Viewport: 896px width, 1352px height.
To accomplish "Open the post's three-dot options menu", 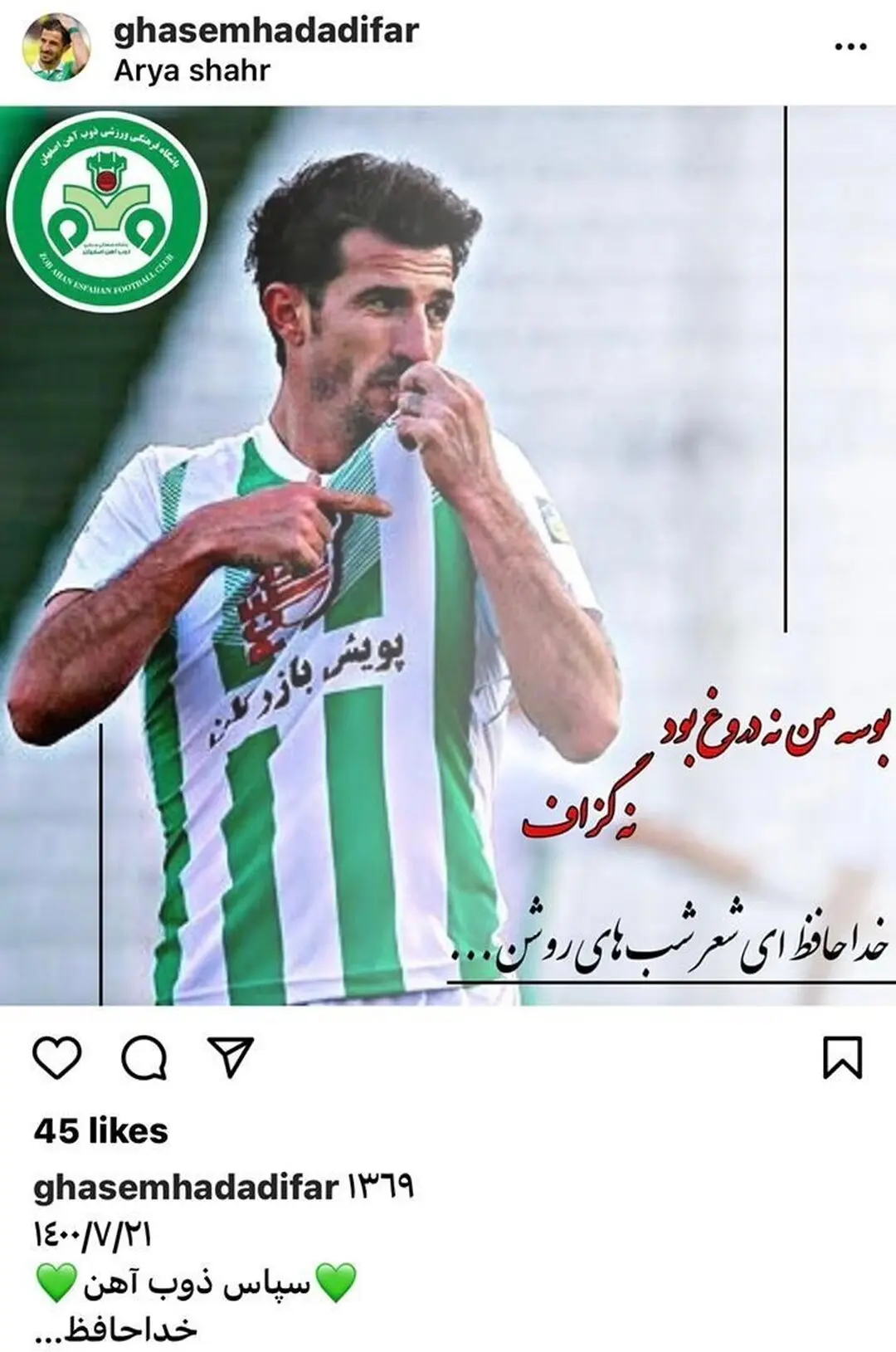I will click(850, 47).
